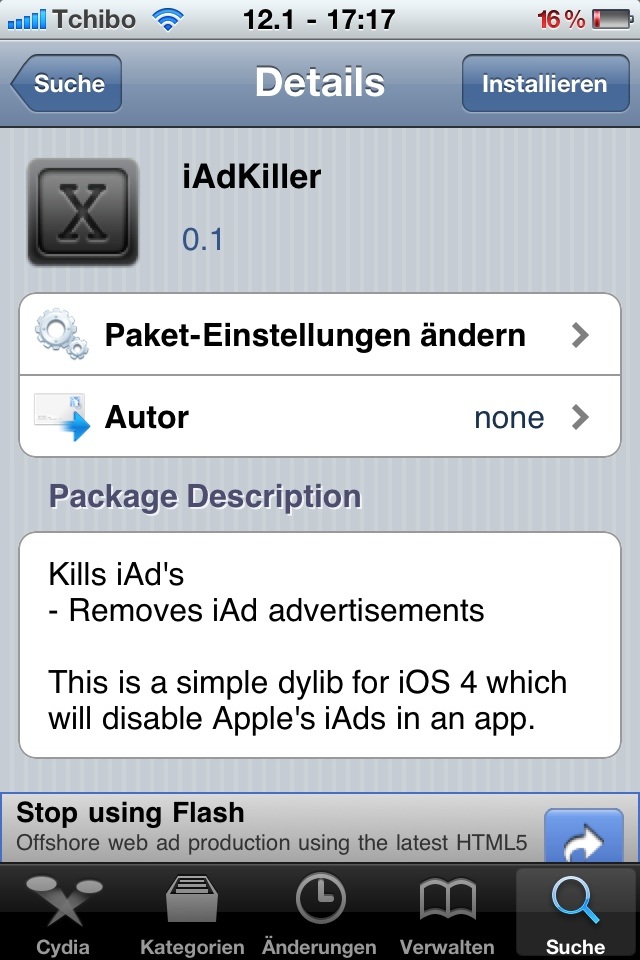640x960 pixels.
Task: Tap the Installieren button
Action: [x=544, y=84]
